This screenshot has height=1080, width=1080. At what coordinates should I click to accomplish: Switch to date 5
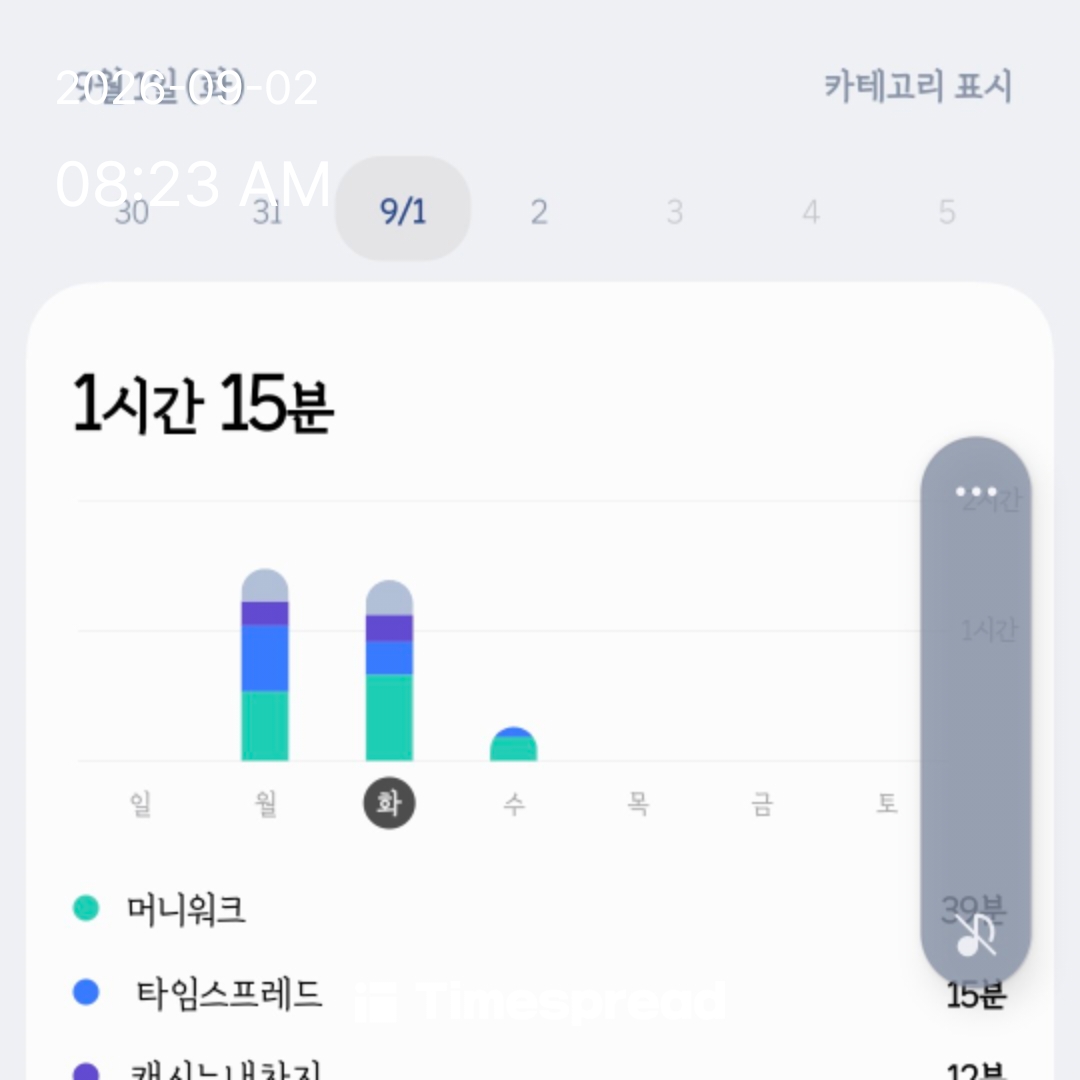point(947,211)
